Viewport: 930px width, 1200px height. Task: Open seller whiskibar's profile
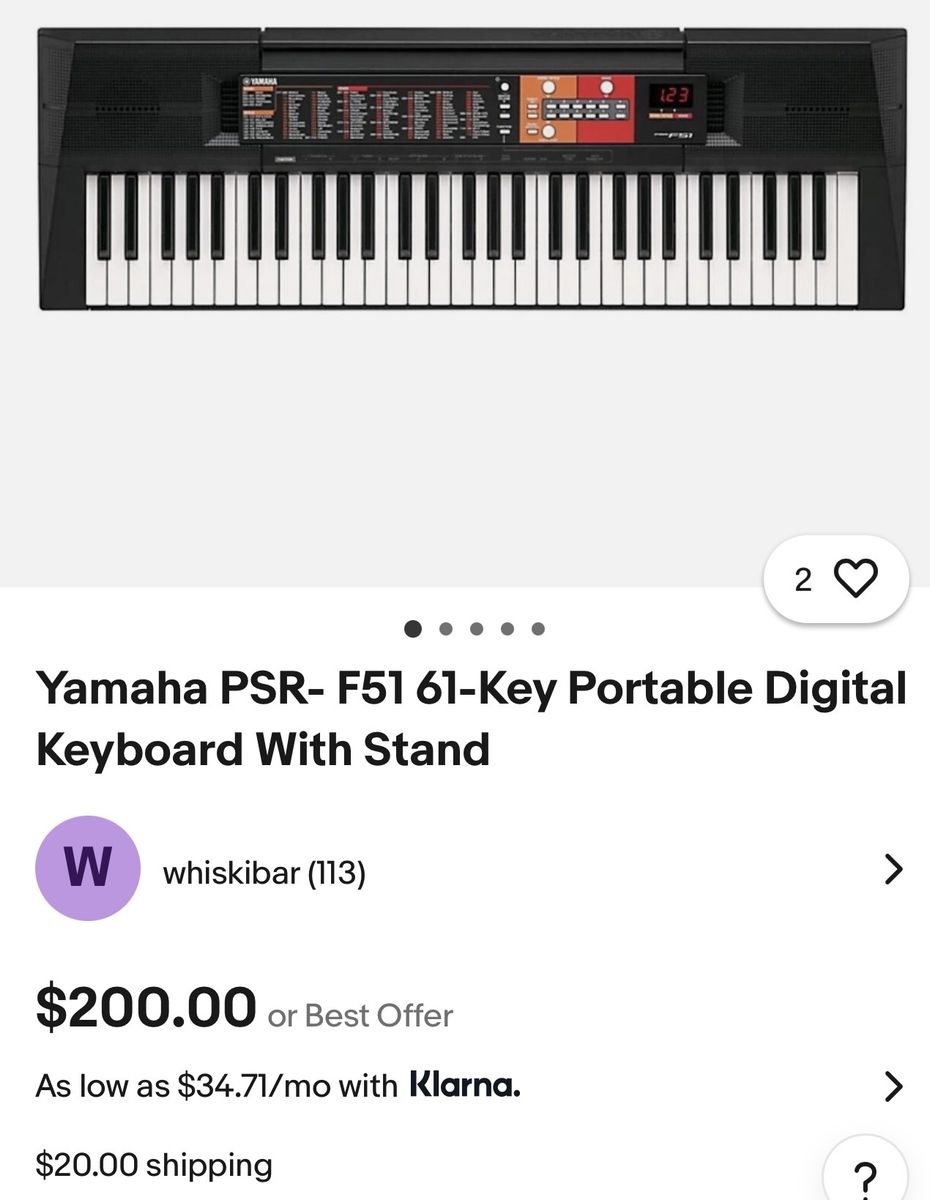click(265, 873)
